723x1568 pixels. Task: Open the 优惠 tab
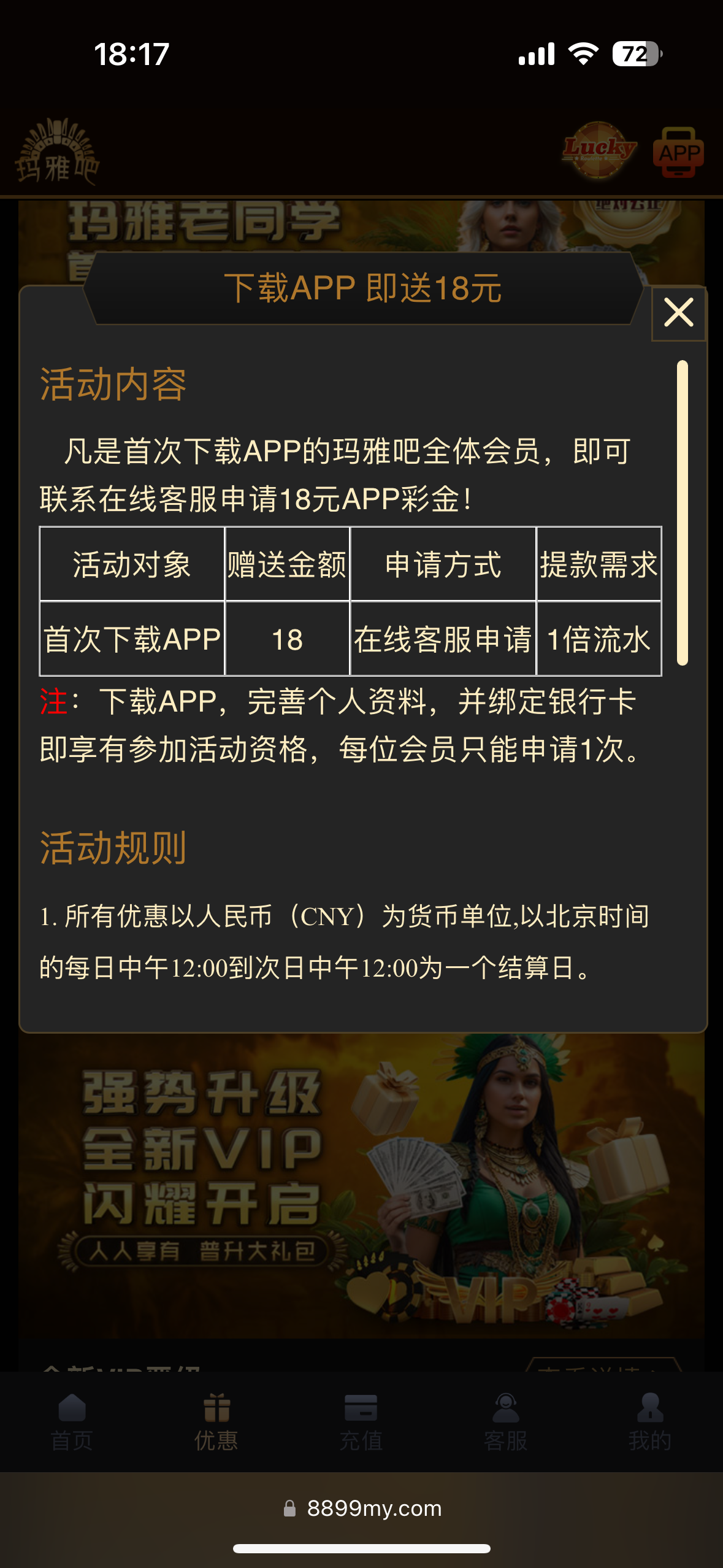pyautogui.click(x=216, y=1421)
